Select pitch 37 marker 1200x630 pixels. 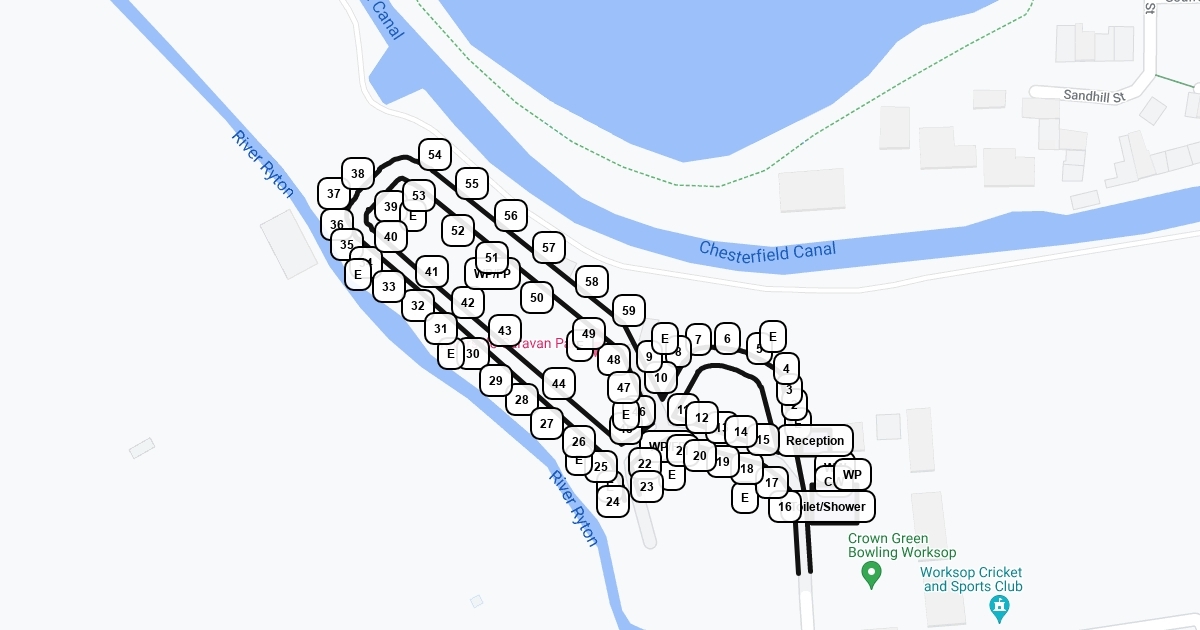point(334,194)
